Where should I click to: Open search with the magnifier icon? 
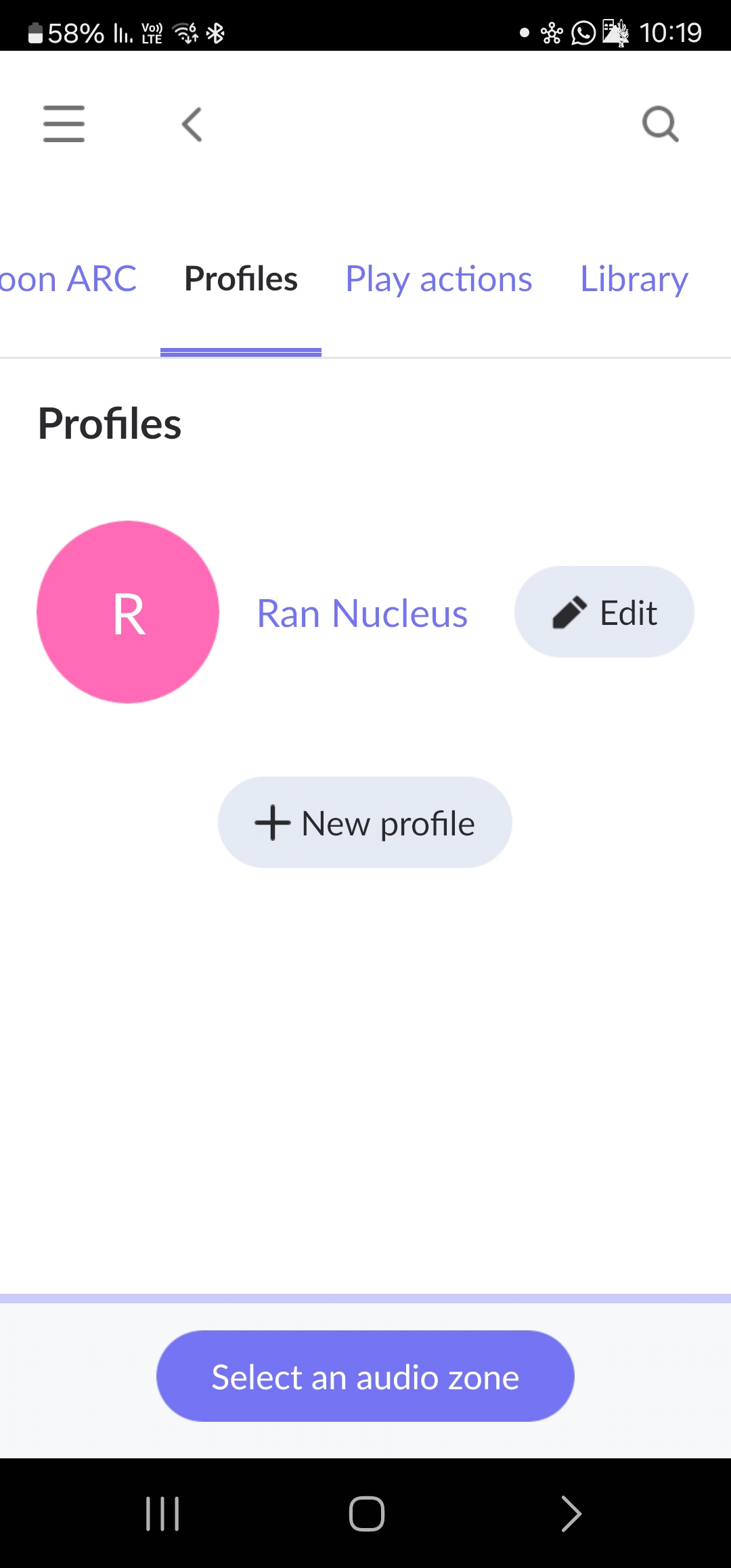(660, 124)
